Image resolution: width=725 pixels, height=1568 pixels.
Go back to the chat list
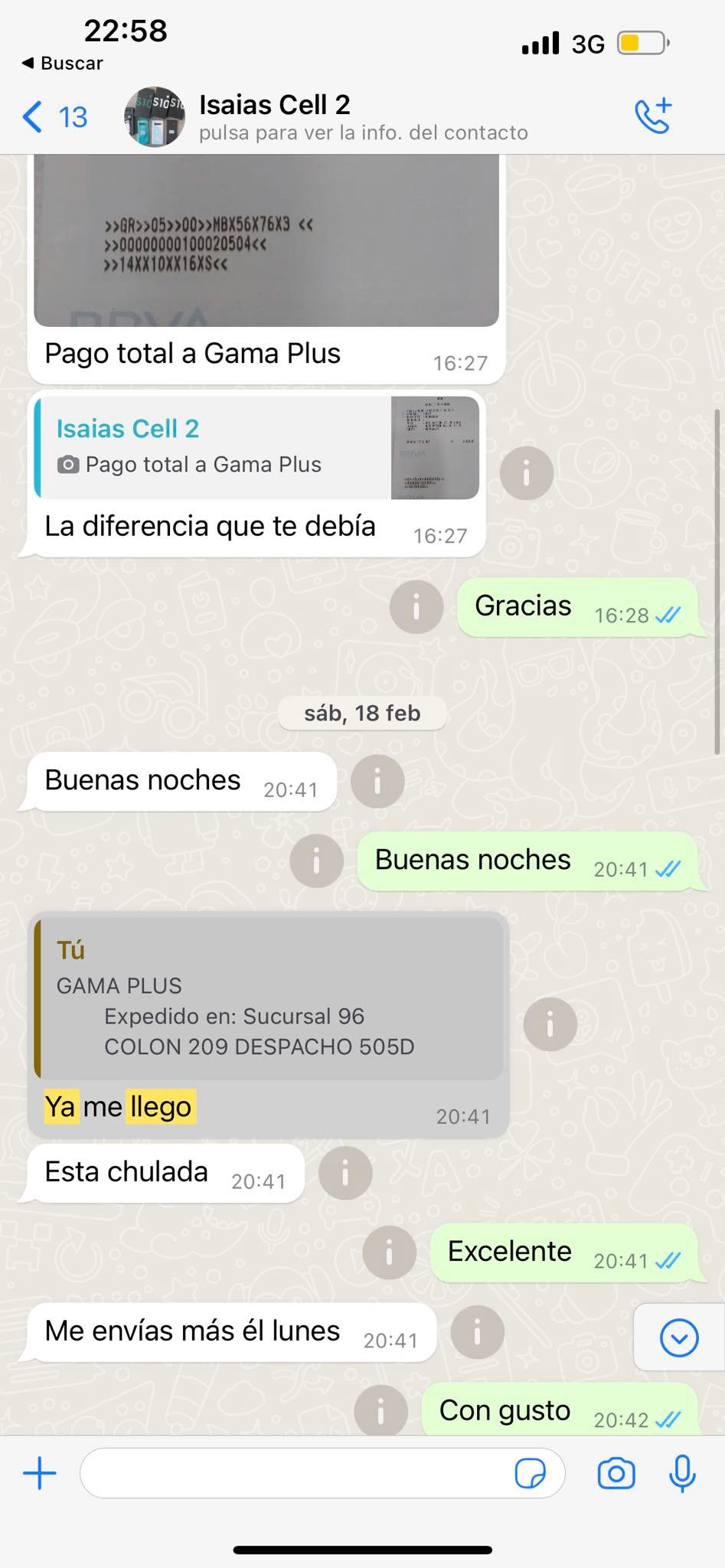point(54,117)
